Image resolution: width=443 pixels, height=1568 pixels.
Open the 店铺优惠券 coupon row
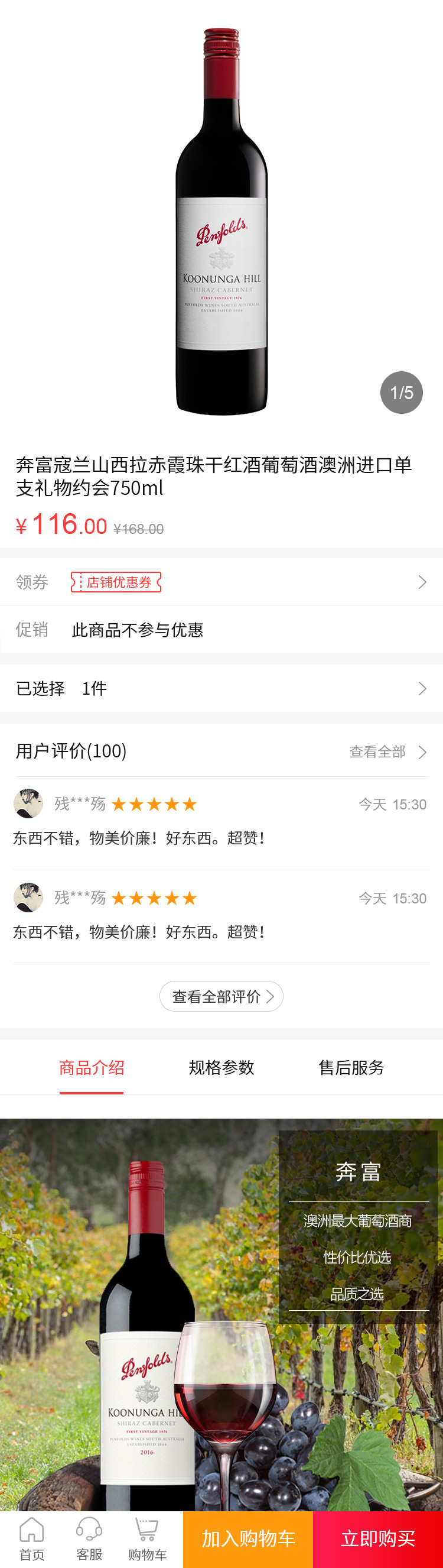[x=221, y=582]
